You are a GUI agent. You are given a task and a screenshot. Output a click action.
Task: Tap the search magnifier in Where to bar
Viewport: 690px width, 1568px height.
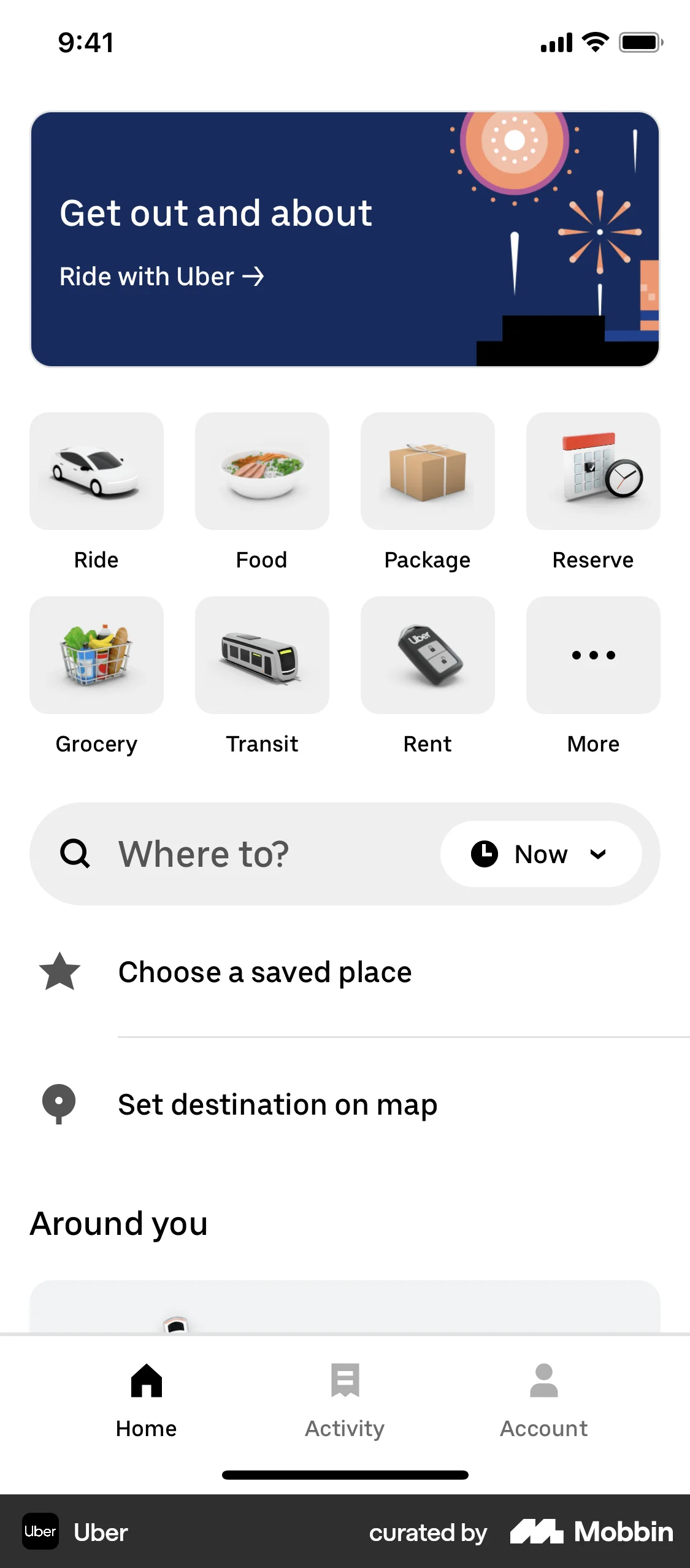(x=75, y=854)
